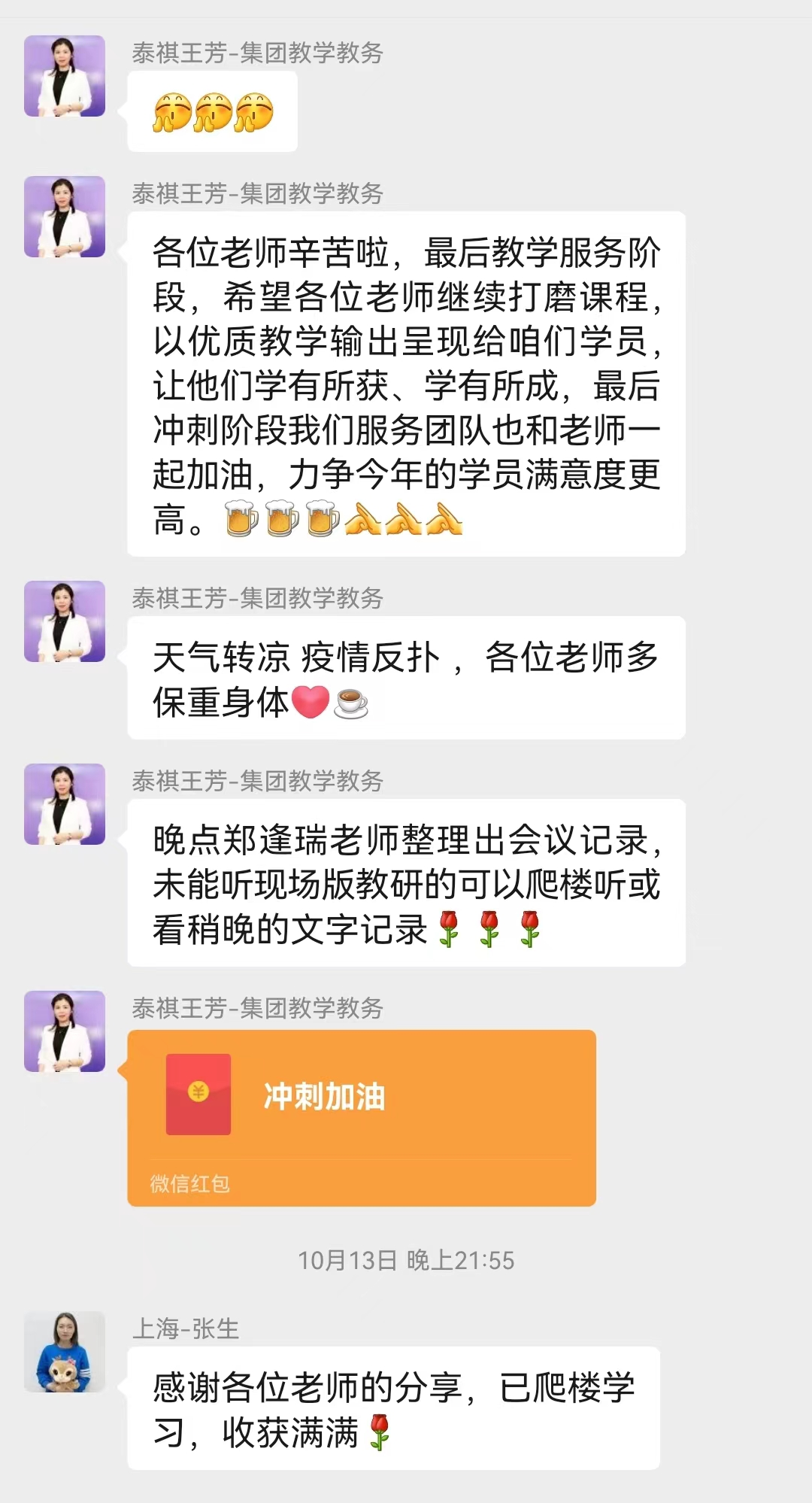Tap 泰祺王芳's avatar next to 各位老师辛苦啦 message
The height and width of the screenshot is (1503, 812).
[65, 217]
